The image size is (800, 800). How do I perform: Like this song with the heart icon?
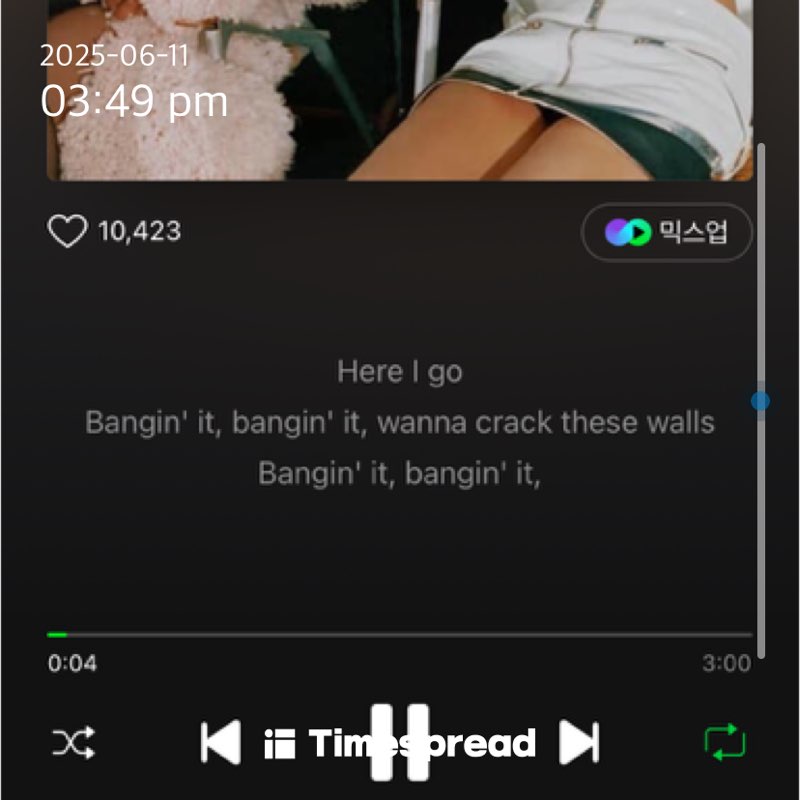click(x=68, y=232)
